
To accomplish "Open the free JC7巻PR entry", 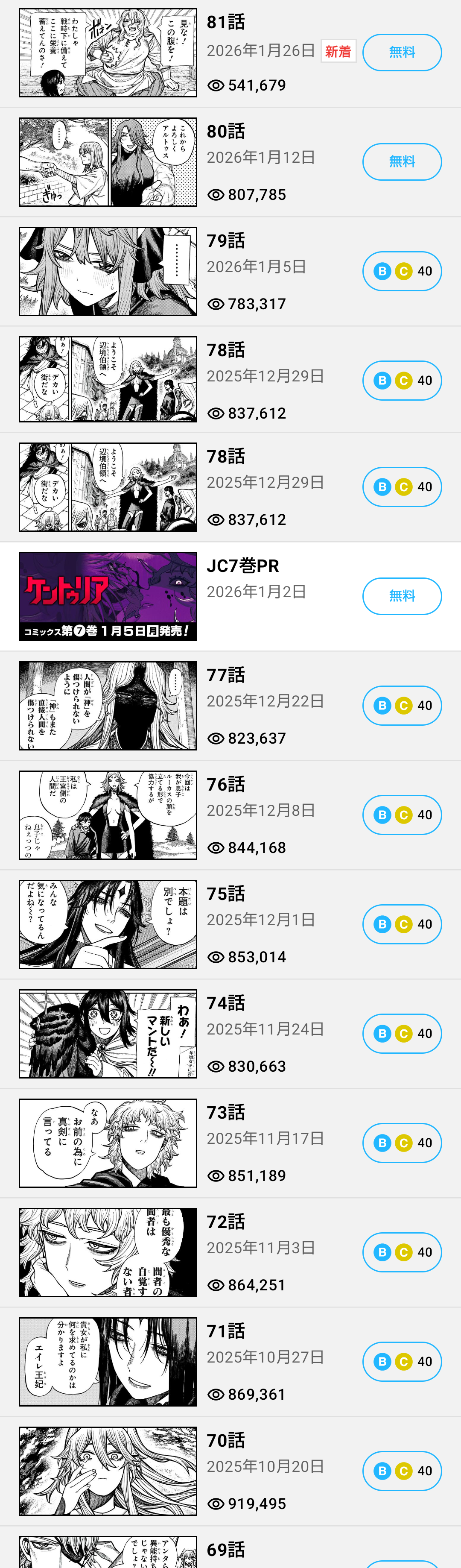I will tap(401, 596).
